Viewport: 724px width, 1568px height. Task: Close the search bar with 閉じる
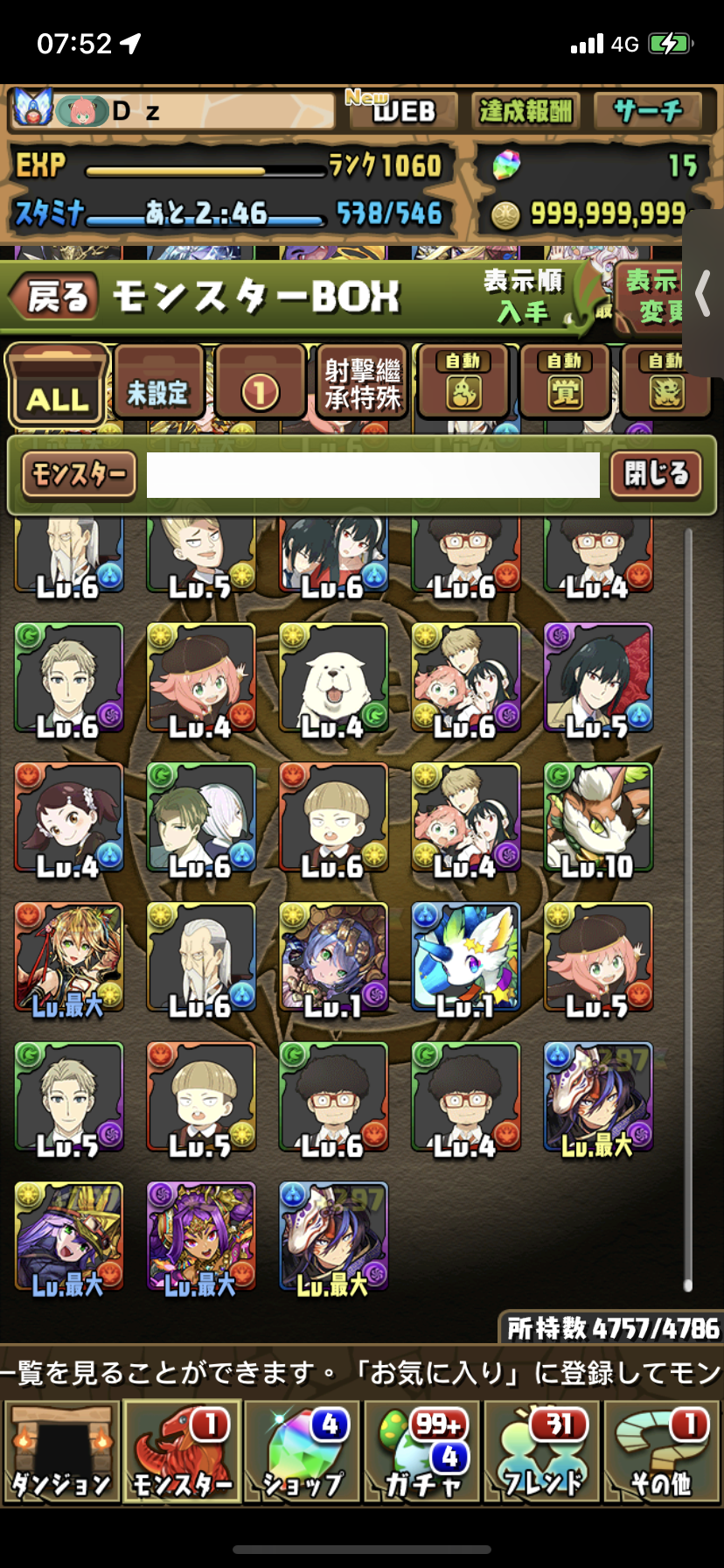click(656, 475)
